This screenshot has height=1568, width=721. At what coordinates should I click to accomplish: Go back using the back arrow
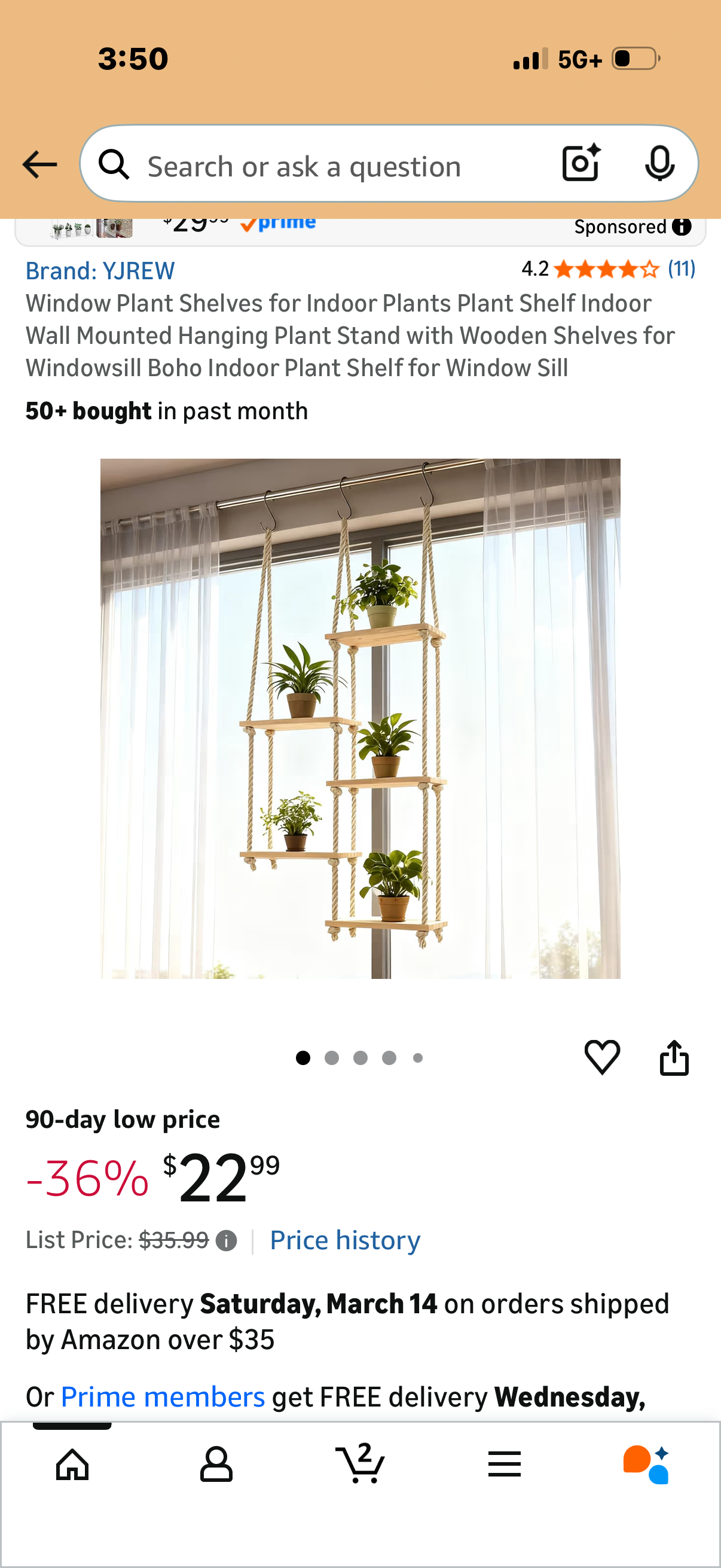[x=39, y=163]
